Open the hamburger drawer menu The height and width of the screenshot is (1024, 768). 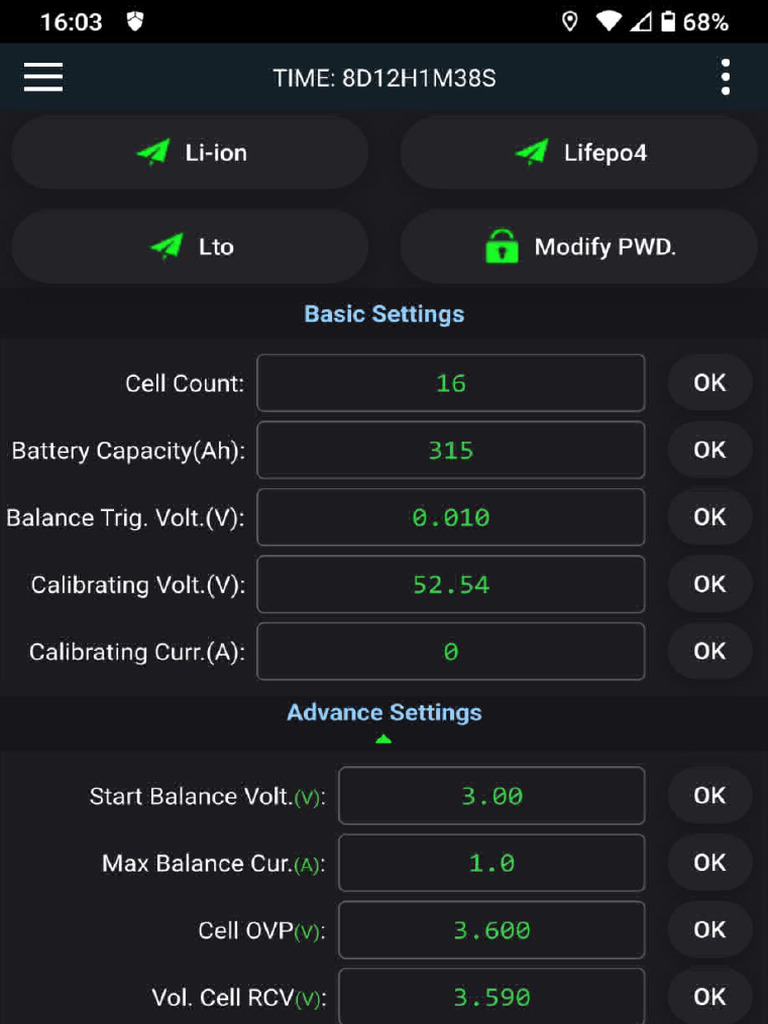coord(43,77)
